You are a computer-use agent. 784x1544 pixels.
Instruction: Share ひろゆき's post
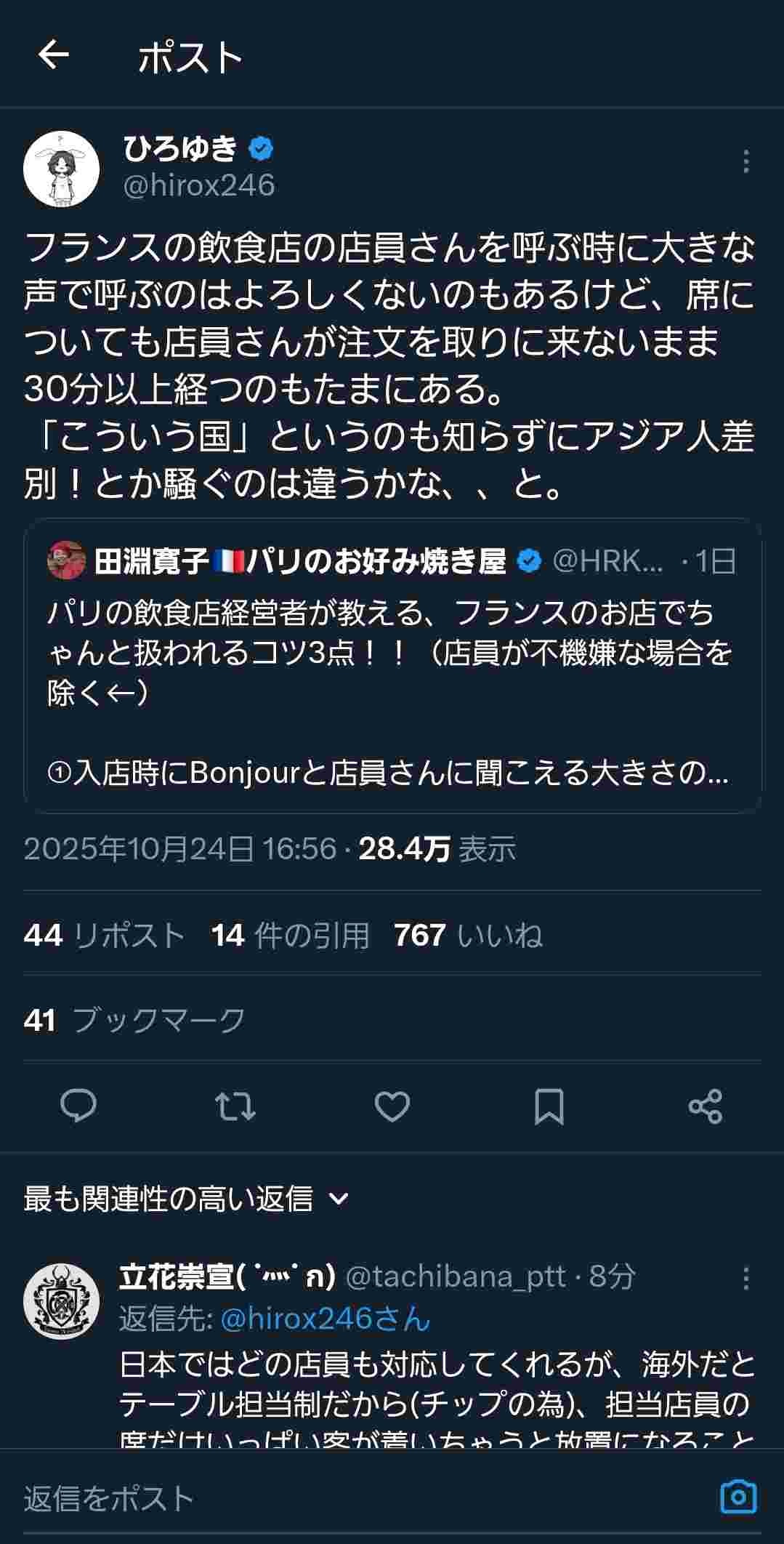705,1106
